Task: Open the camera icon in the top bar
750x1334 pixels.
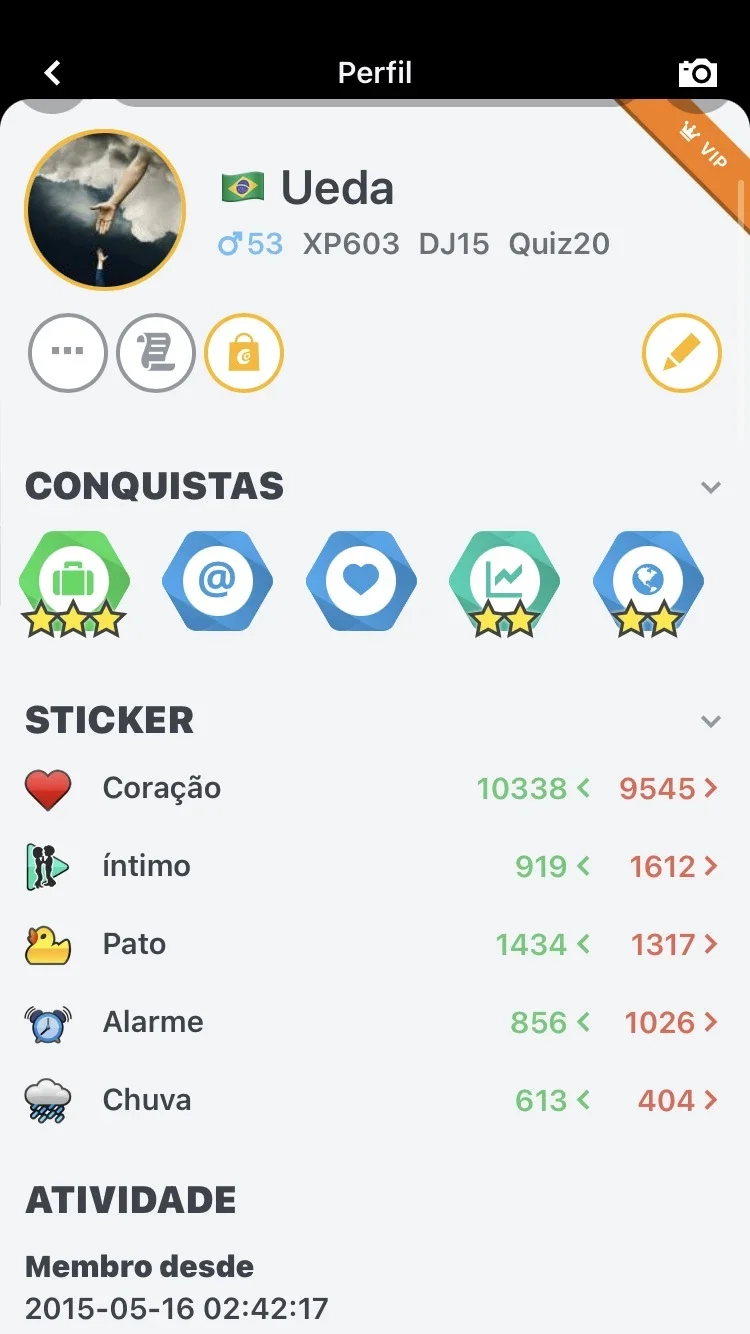Action: pos(698,73)
